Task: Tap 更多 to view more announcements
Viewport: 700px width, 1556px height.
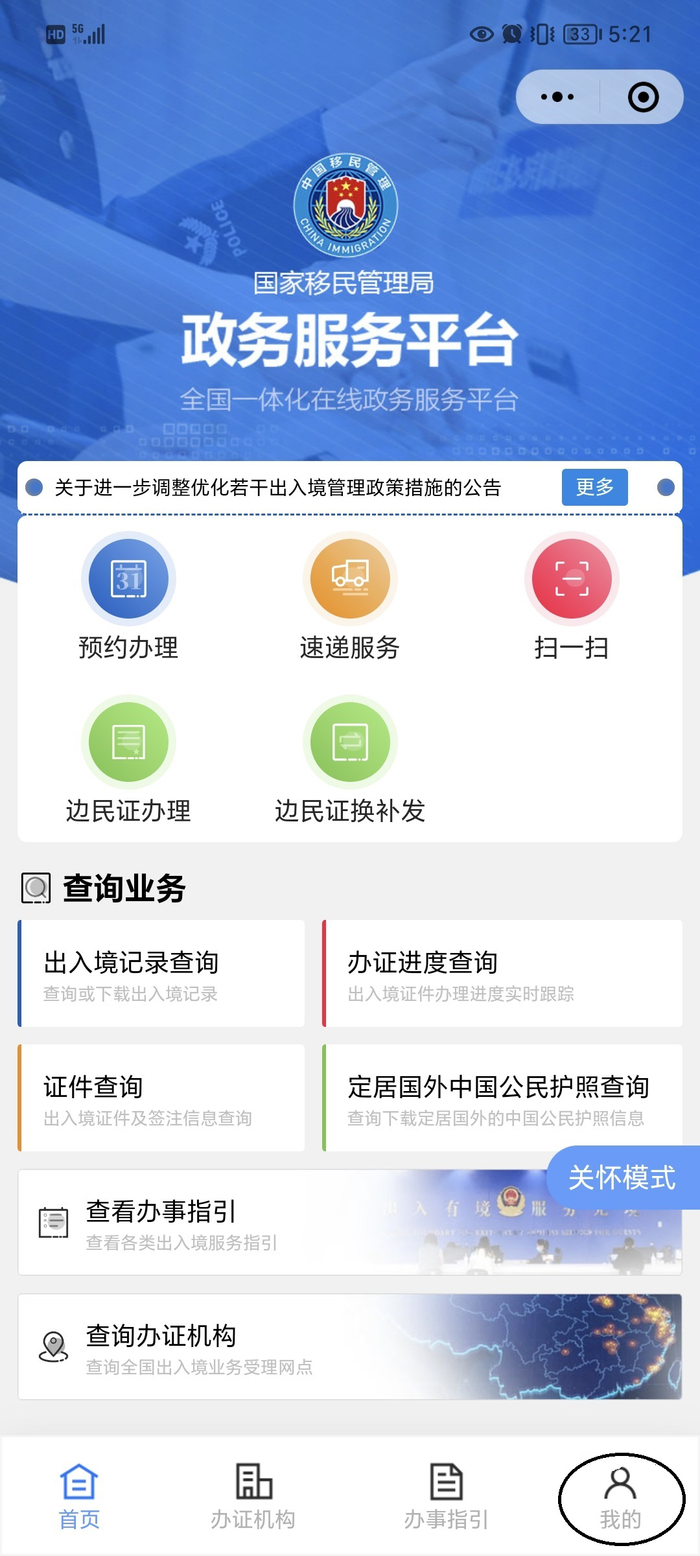Action: tap(594, 487)
